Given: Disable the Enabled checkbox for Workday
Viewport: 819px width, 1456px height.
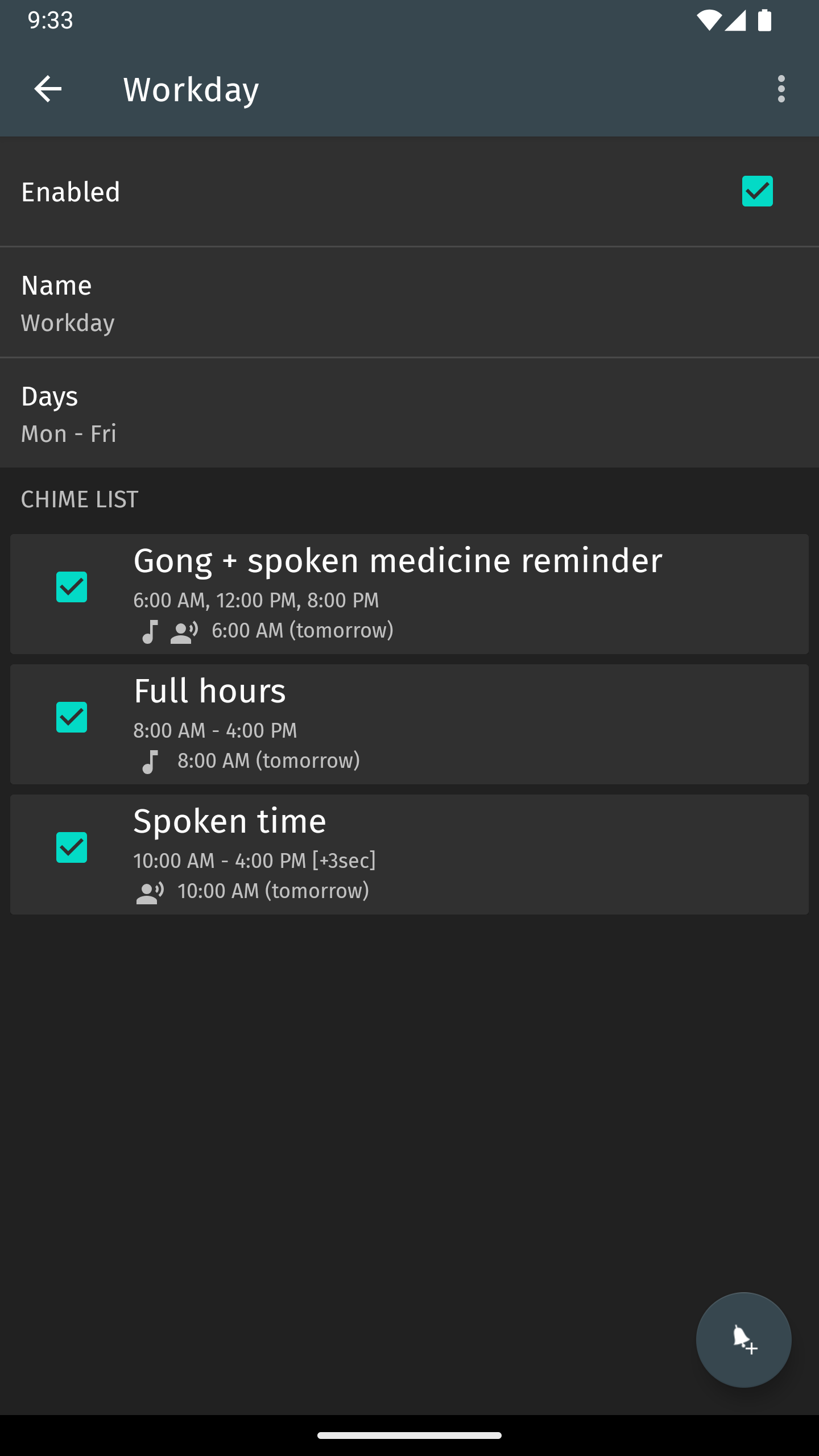Looking at the screenshot, I should coord(757,192).
